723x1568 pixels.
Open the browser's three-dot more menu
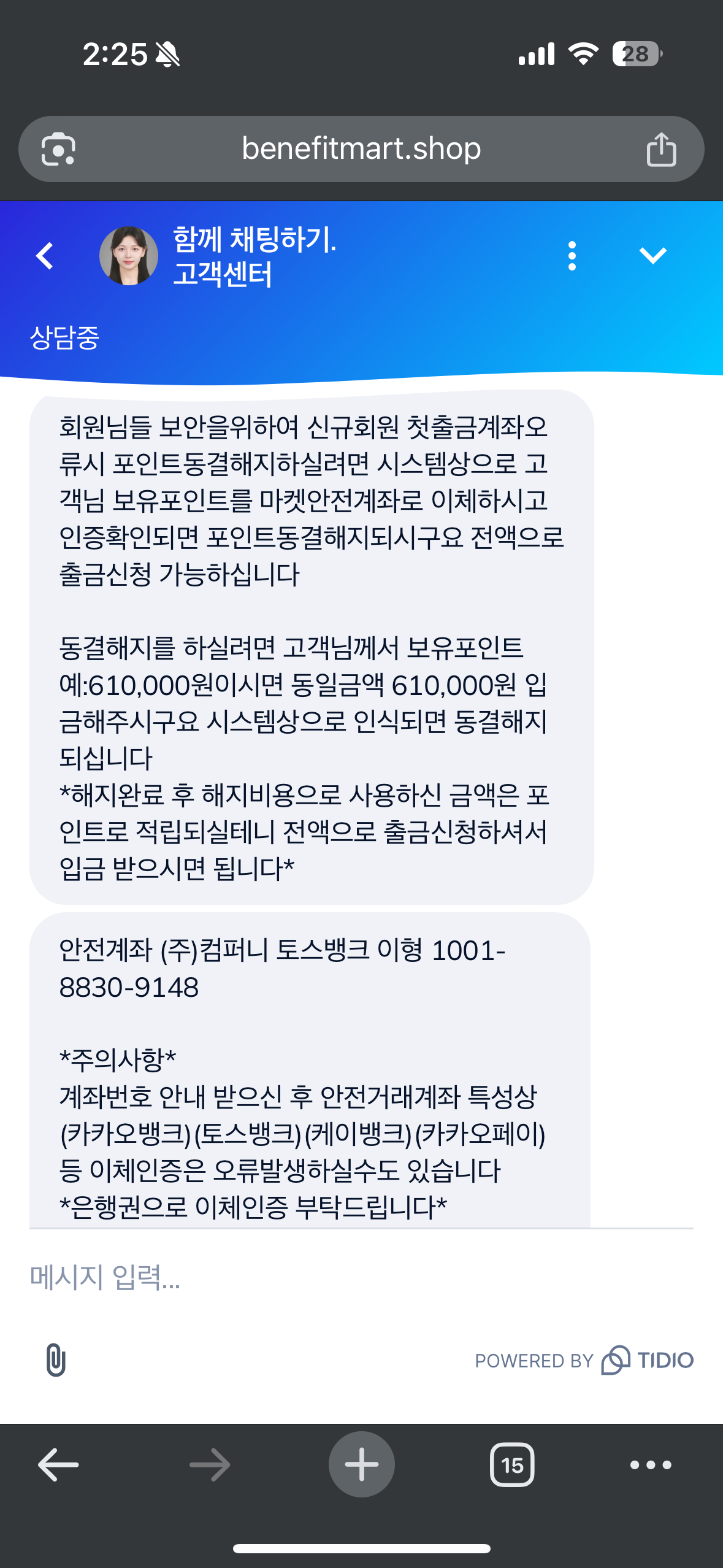click(651, 1465)
